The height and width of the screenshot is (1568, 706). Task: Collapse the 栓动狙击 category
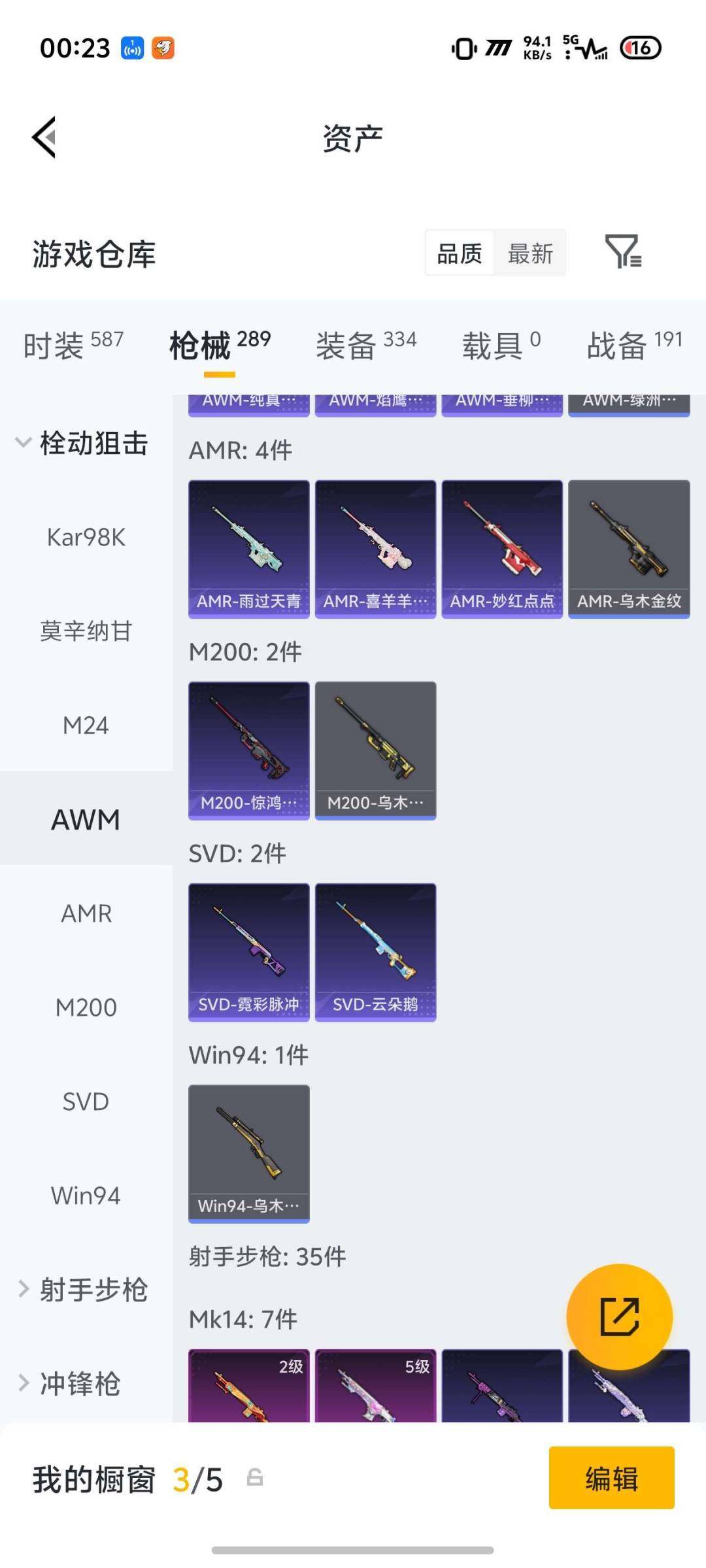point(82,443)
